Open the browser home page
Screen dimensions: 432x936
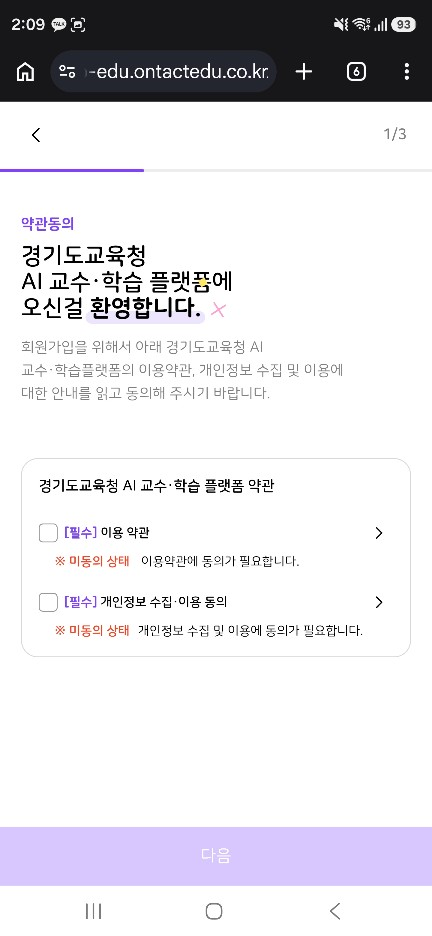[25, 72]
